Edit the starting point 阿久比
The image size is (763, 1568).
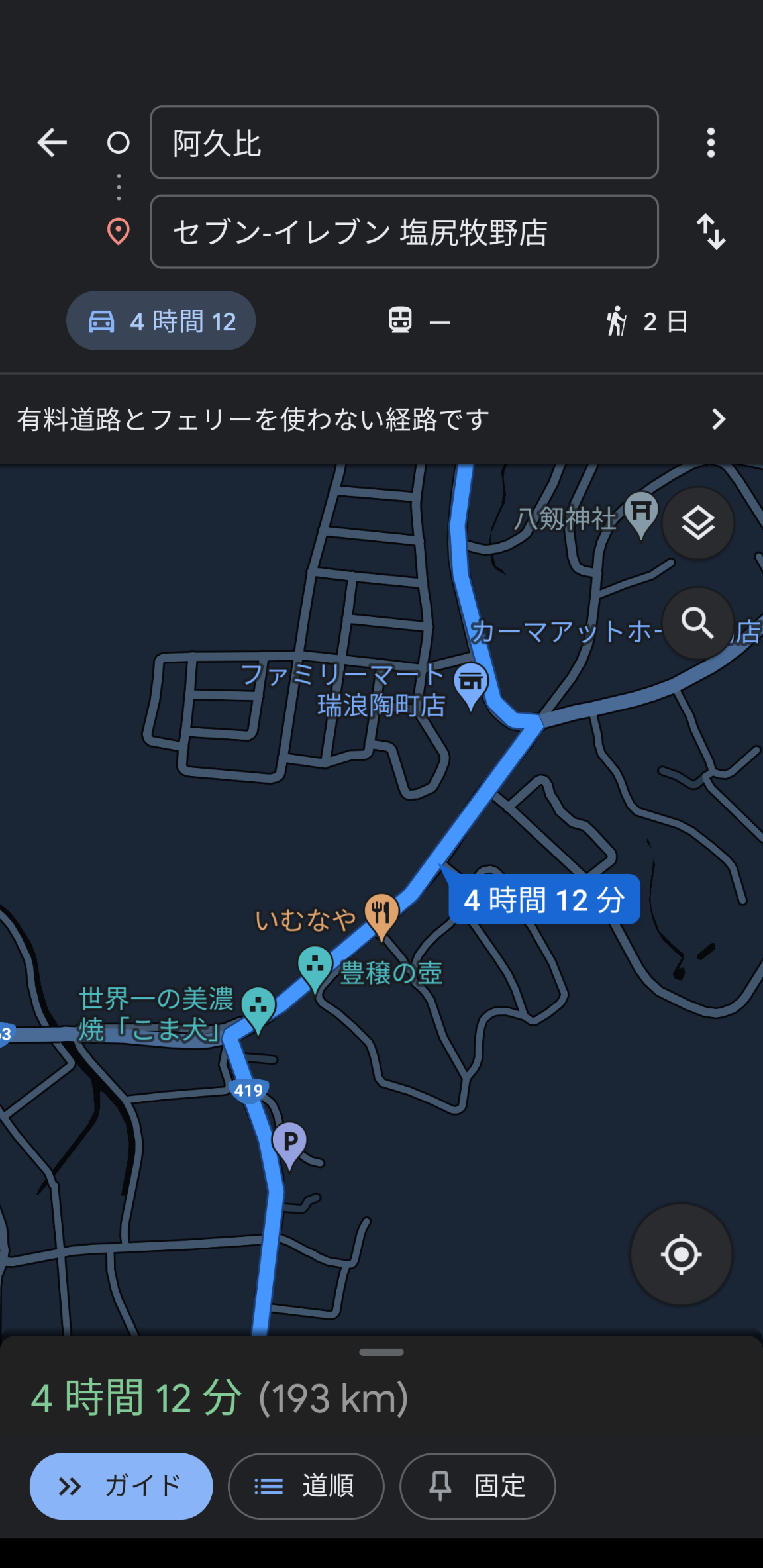[x=404, y=142]
